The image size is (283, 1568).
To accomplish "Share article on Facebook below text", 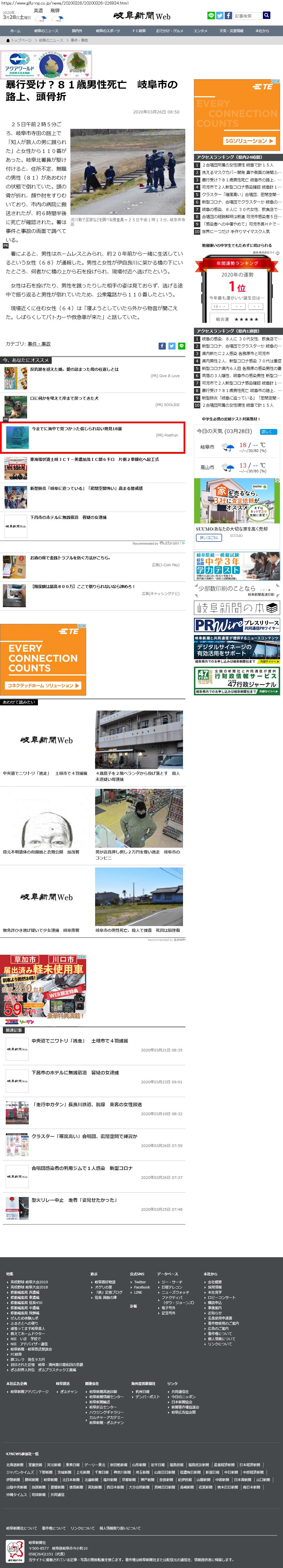I will [x=162, y=346].
